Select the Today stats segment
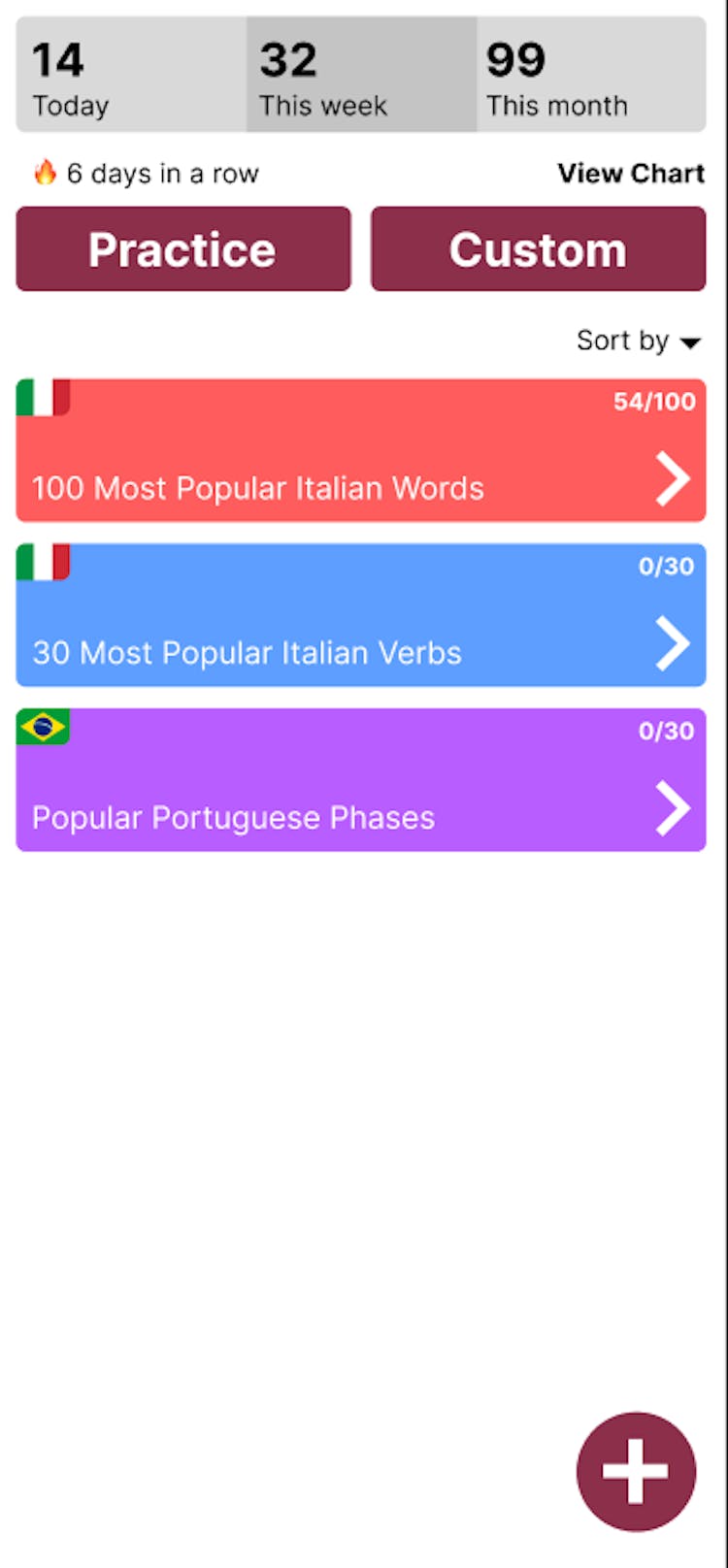This screenshot has width=728, height=1568. [x=131, y=75]
